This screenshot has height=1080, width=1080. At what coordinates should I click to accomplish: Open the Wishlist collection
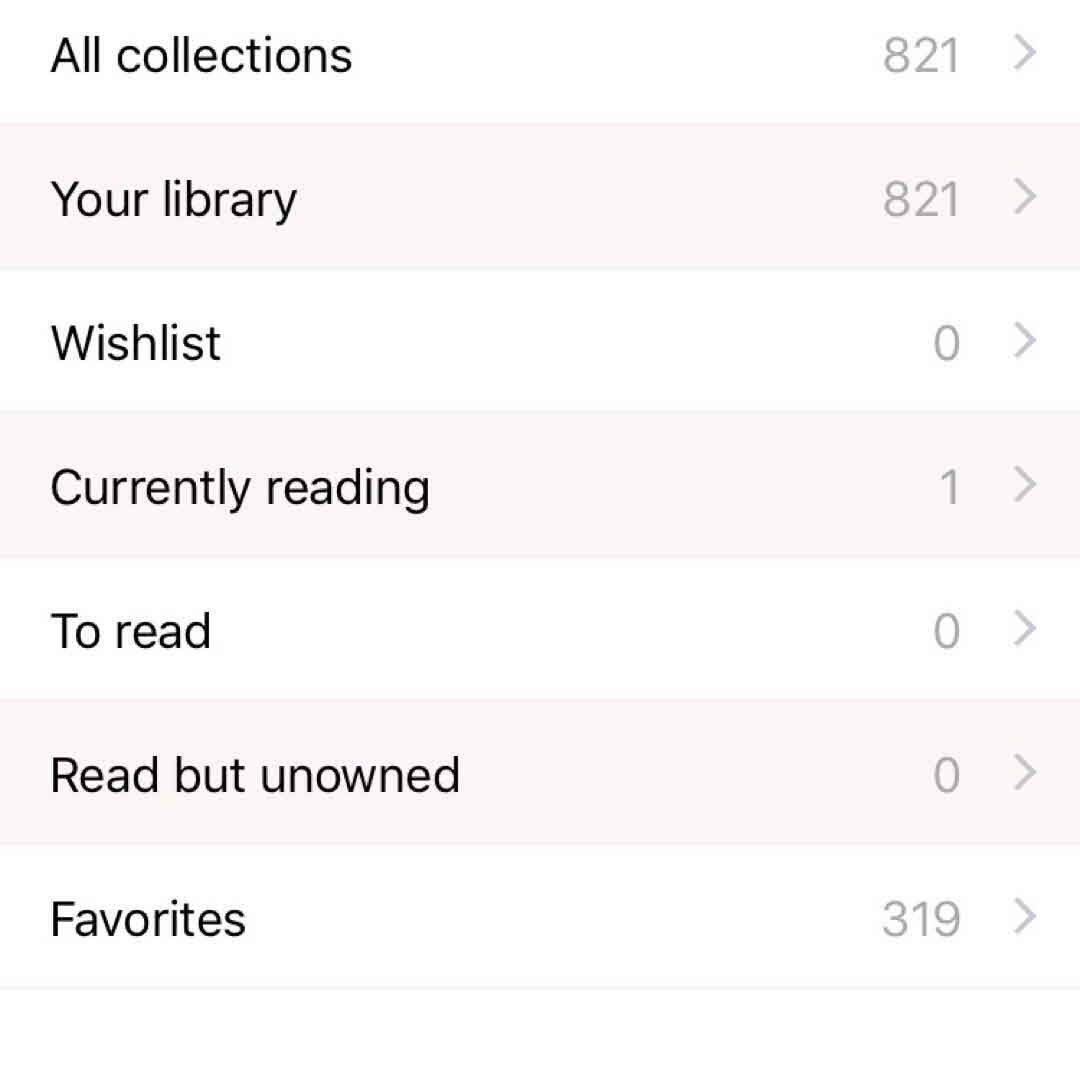540,342
